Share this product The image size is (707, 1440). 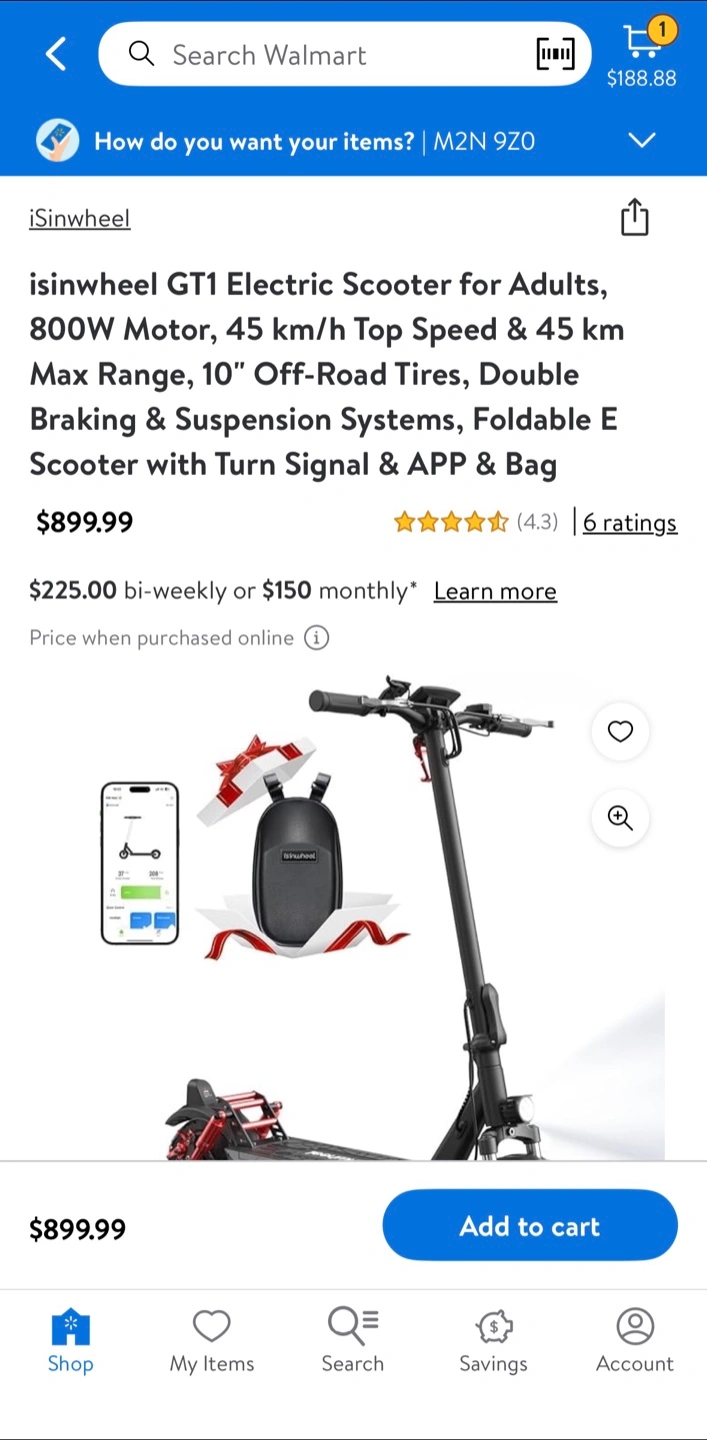coord(635,217)
